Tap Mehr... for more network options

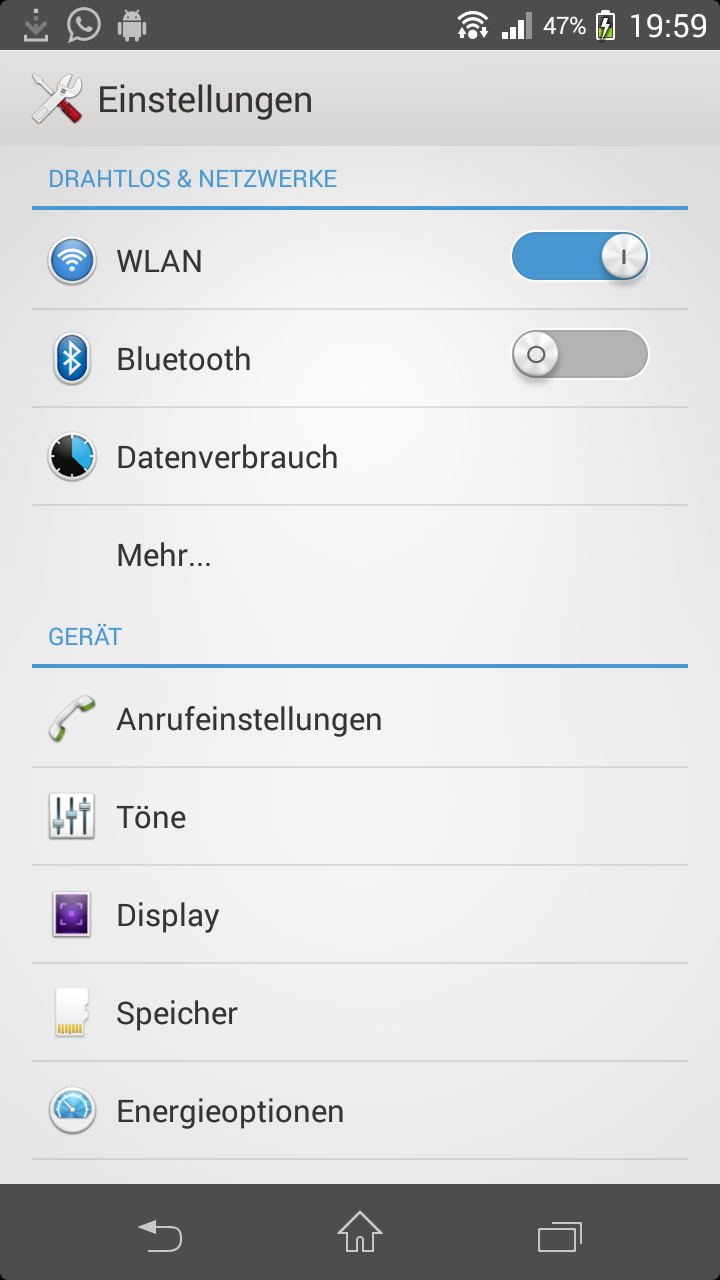click(300, 555)
